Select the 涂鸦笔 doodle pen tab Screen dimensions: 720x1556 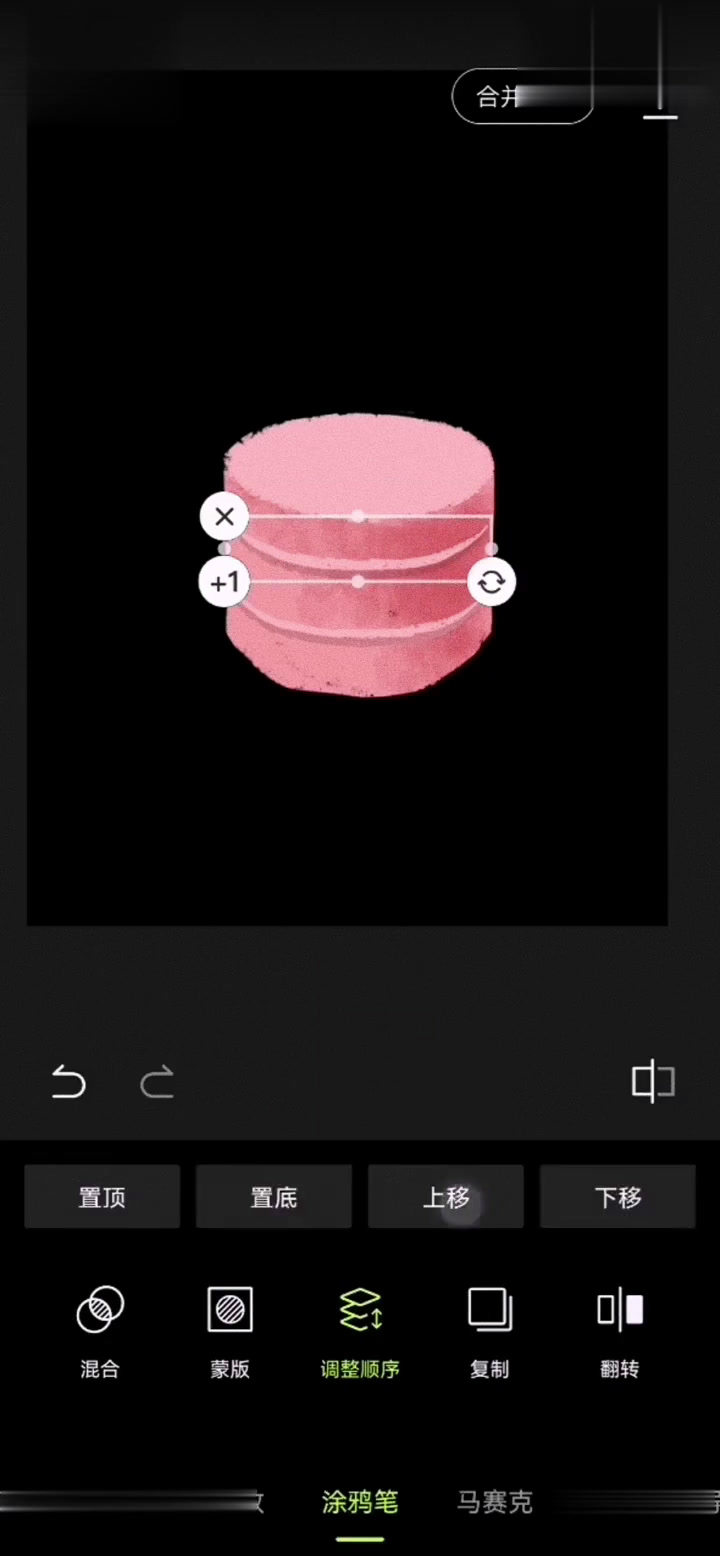(360, 1502)
